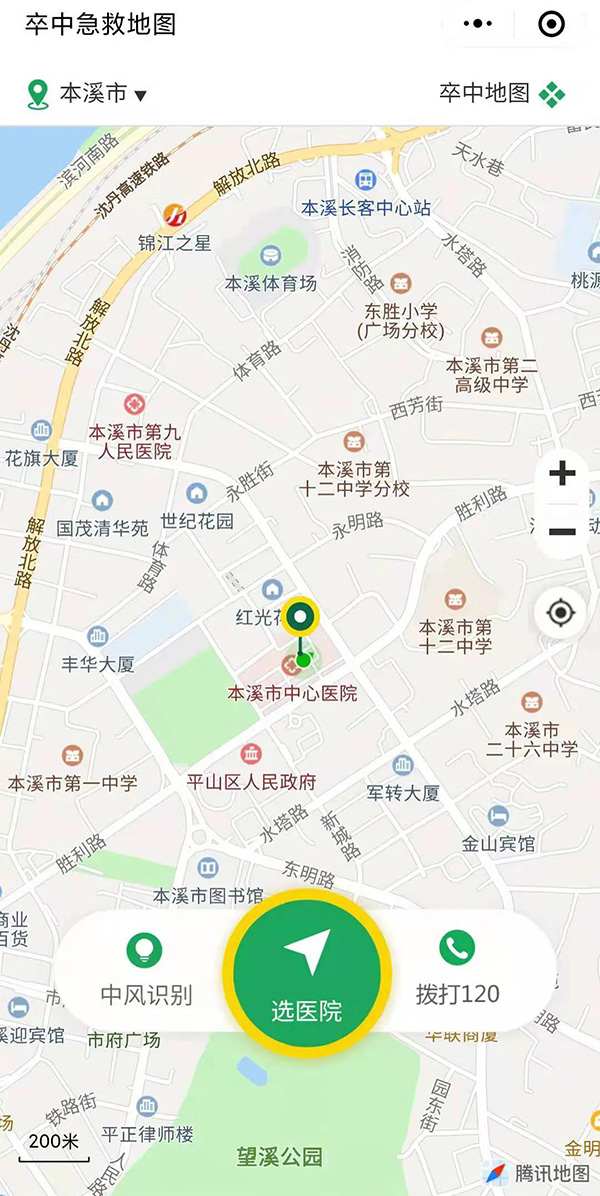Open the mini program more options menu
This screenshot has width=600, height=1196.
point(479,24)
